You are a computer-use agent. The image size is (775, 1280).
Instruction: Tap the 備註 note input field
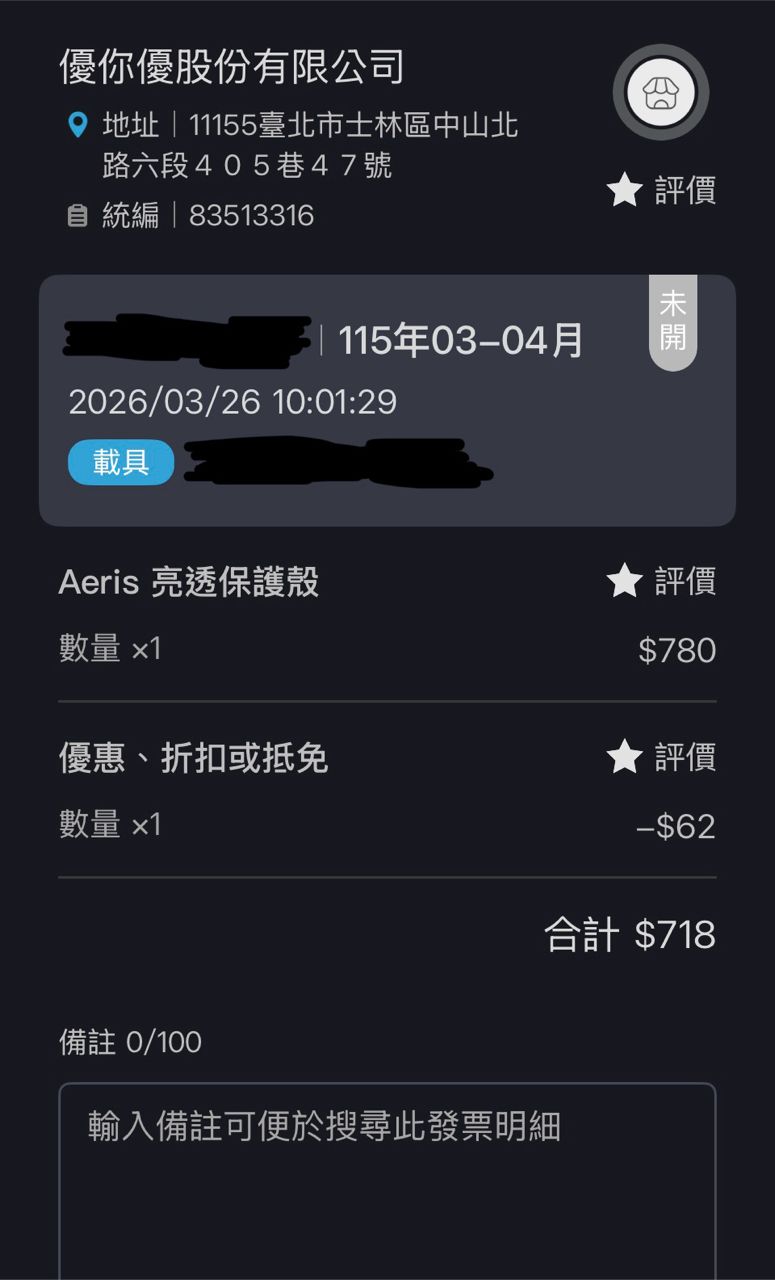click(387, 1180)
